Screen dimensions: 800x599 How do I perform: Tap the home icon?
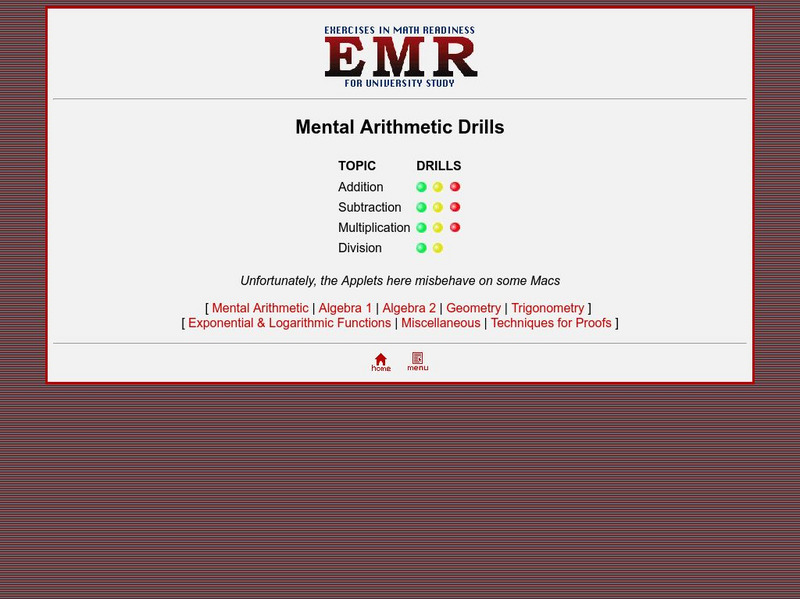click(381, 362)
